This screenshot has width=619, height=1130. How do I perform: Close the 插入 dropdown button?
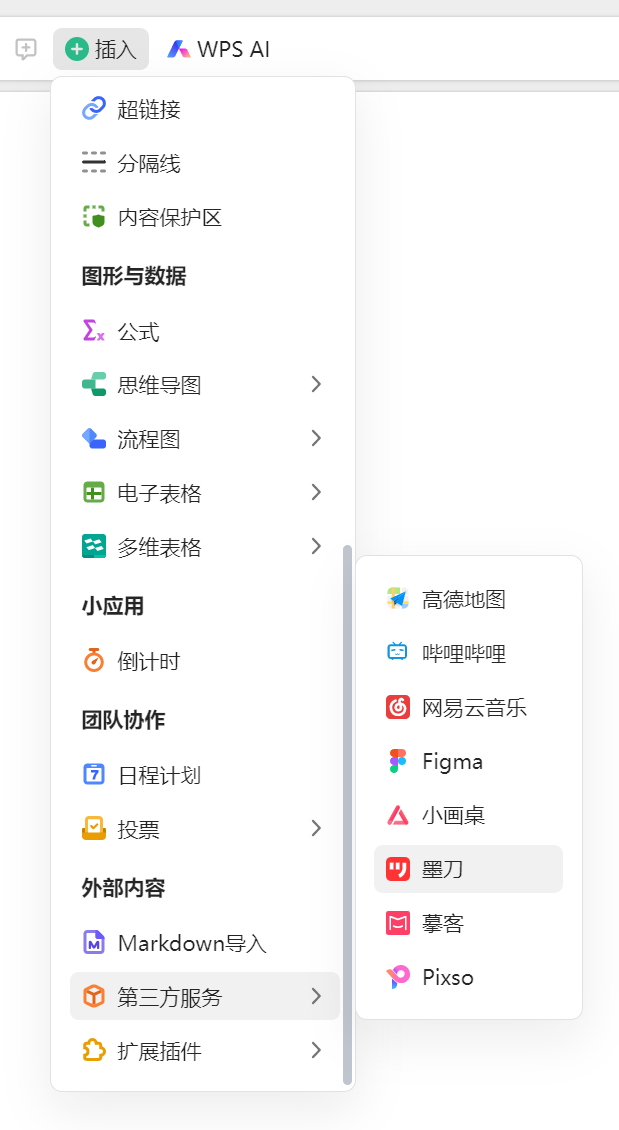pyautogui.click(x=101, y=49)
